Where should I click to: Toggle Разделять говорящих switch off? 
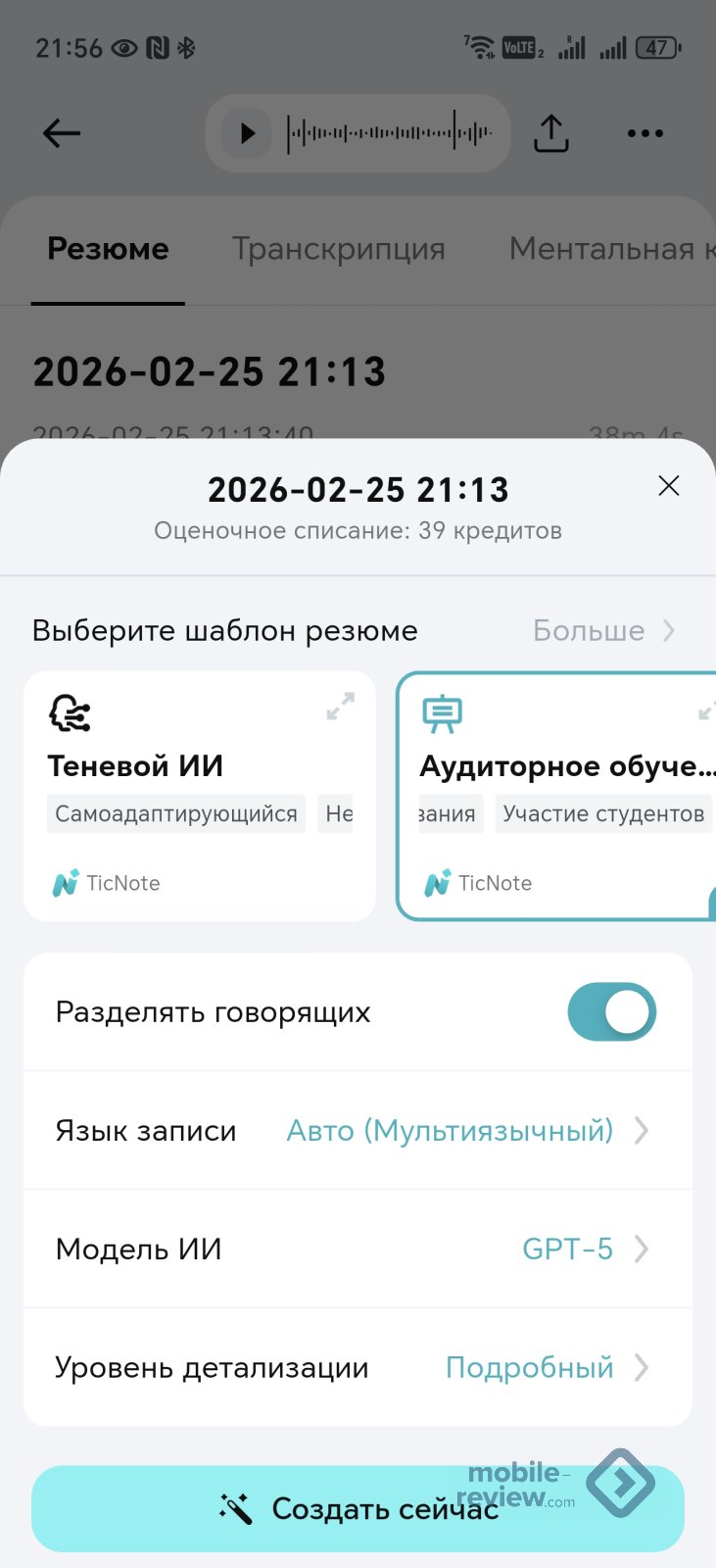[611, 1012]
